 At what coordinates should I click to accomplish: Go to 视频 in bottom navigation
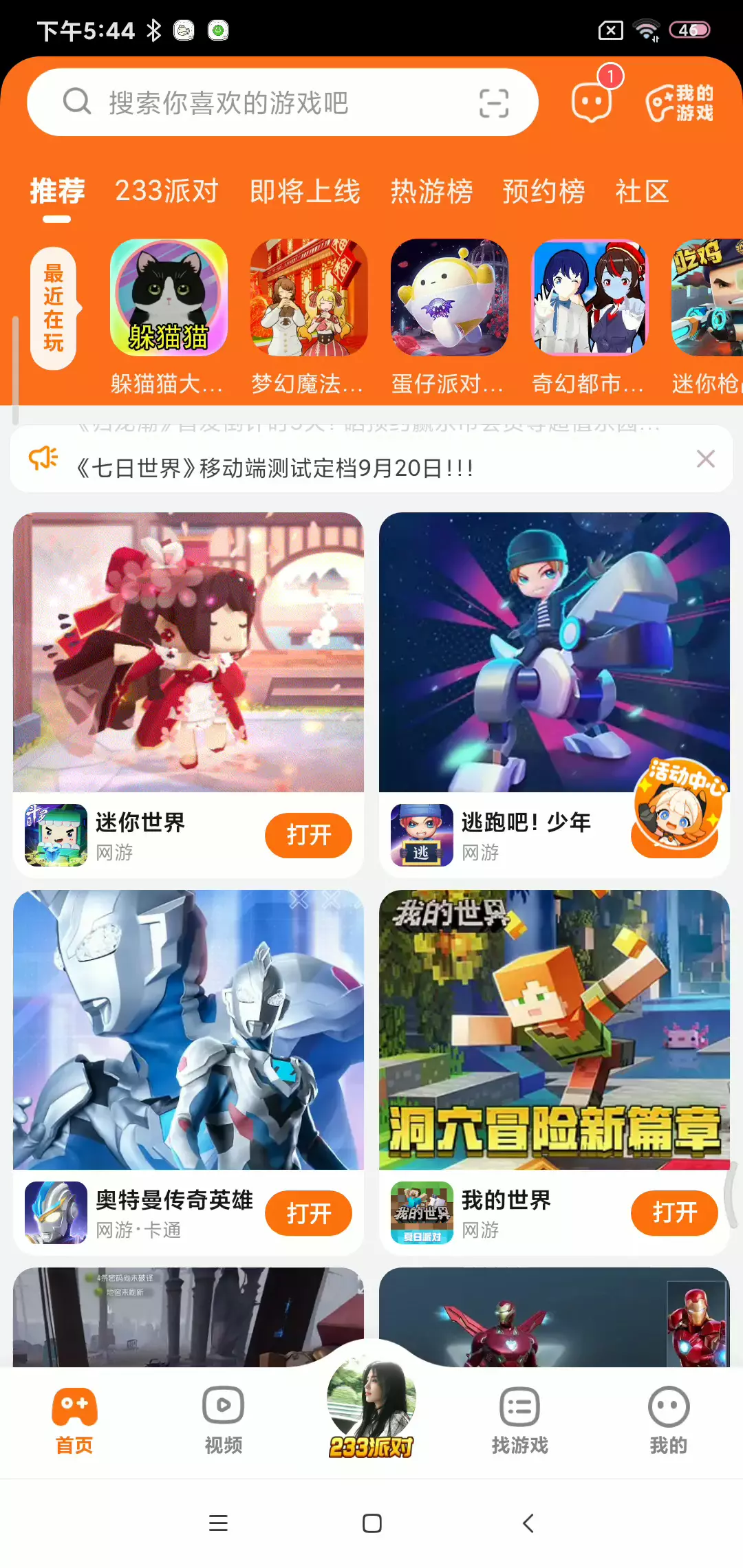pyautogui.click(x=223, y=1419)
